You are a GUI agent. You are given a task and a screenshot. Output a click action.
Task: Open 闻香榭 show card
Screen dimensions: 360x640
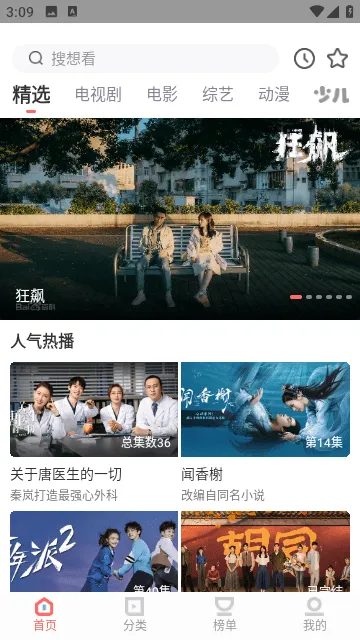(265, 432)
